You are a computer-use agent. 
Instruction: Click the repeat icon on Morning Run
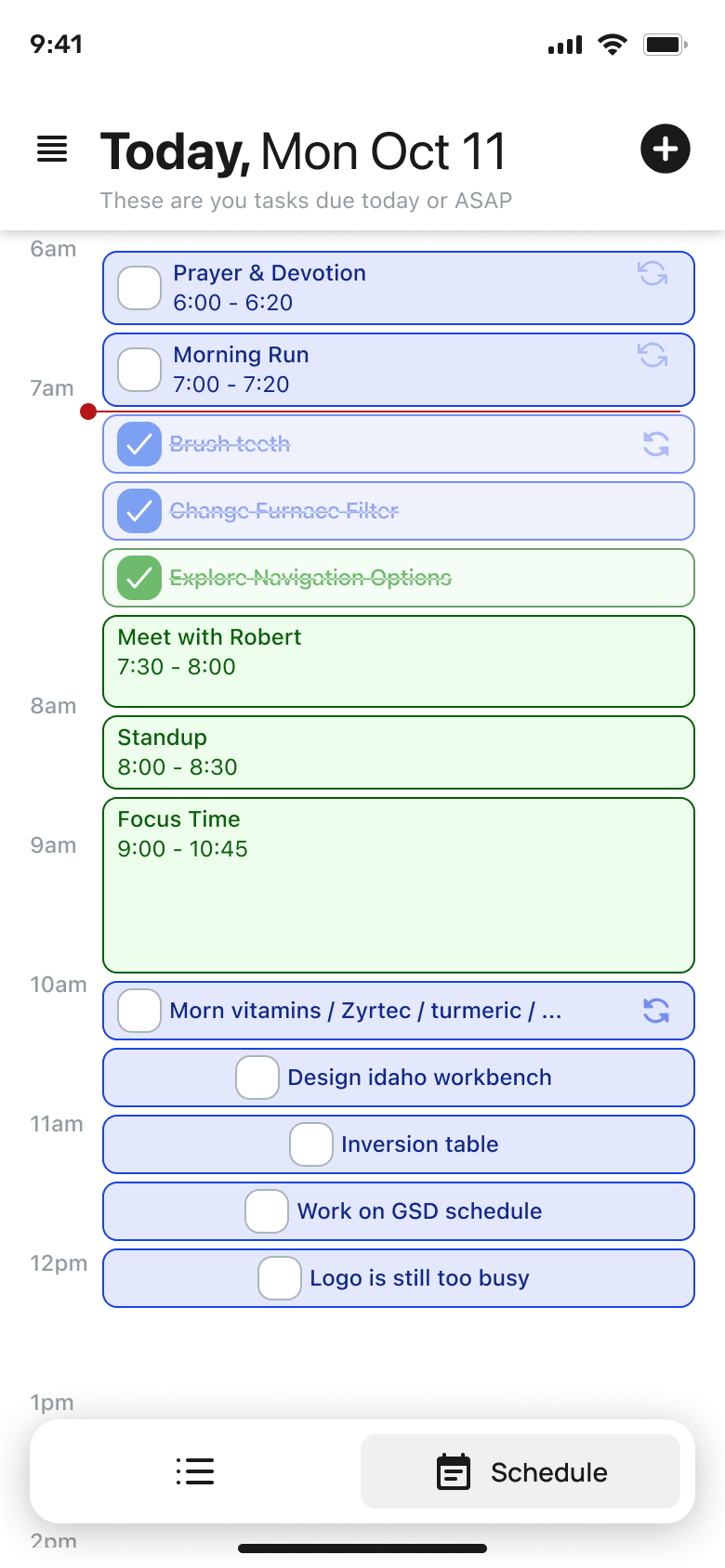click(x=652, y=357)
